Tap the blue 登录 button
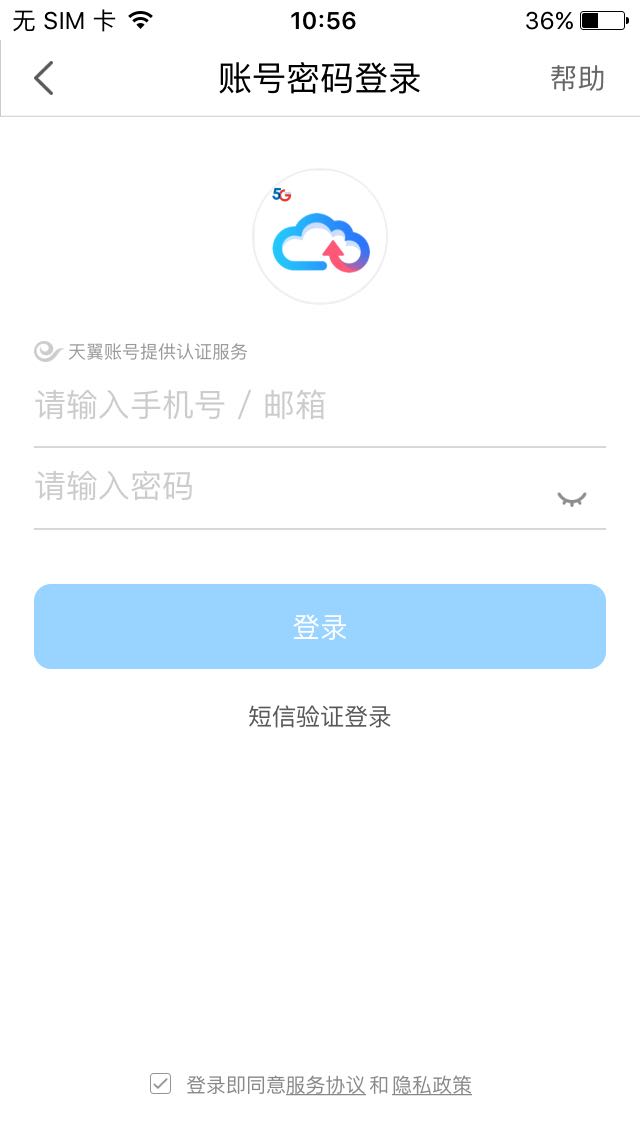 pyautogui.click(x=320, y=627)
